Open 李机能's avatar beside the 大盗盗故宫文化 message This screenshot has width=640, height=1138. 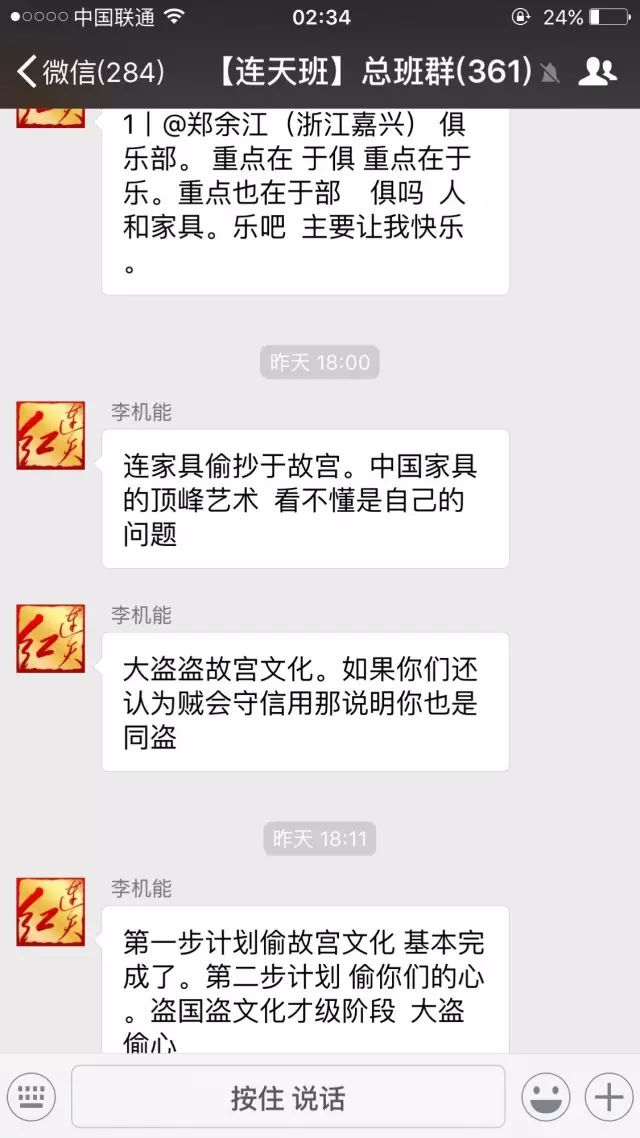coord(51,638)
